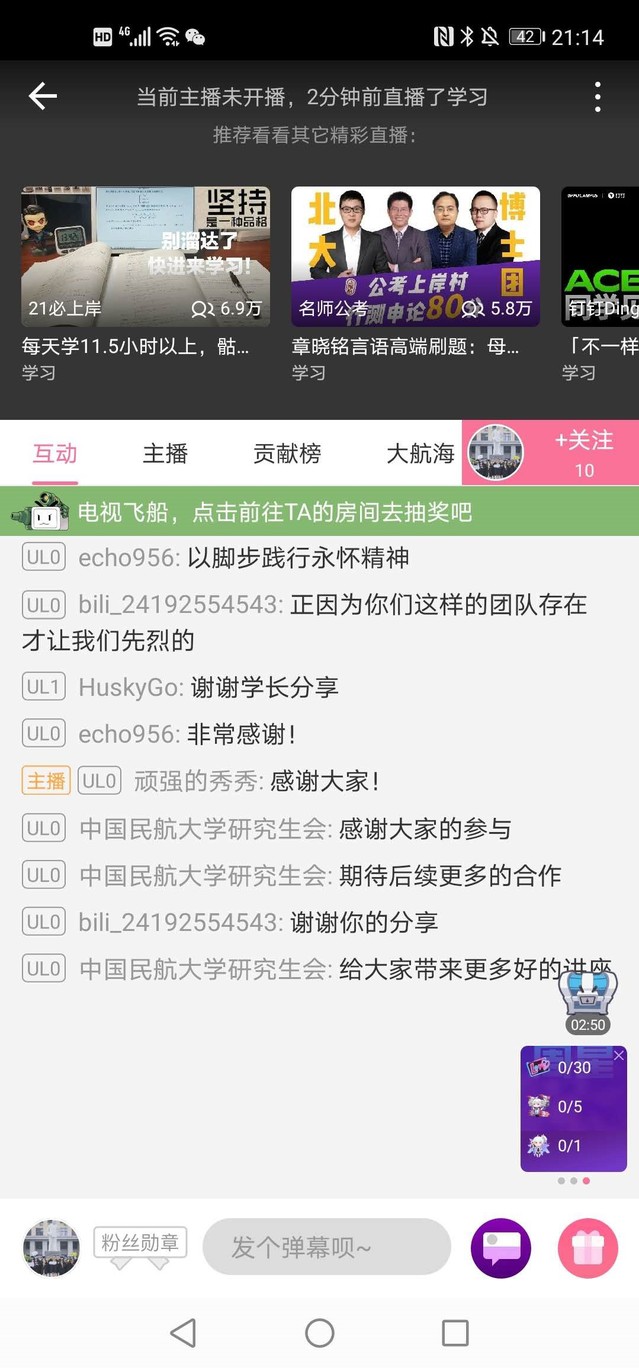Tap the 电视飞船 lottery banner

coord(319,513)
